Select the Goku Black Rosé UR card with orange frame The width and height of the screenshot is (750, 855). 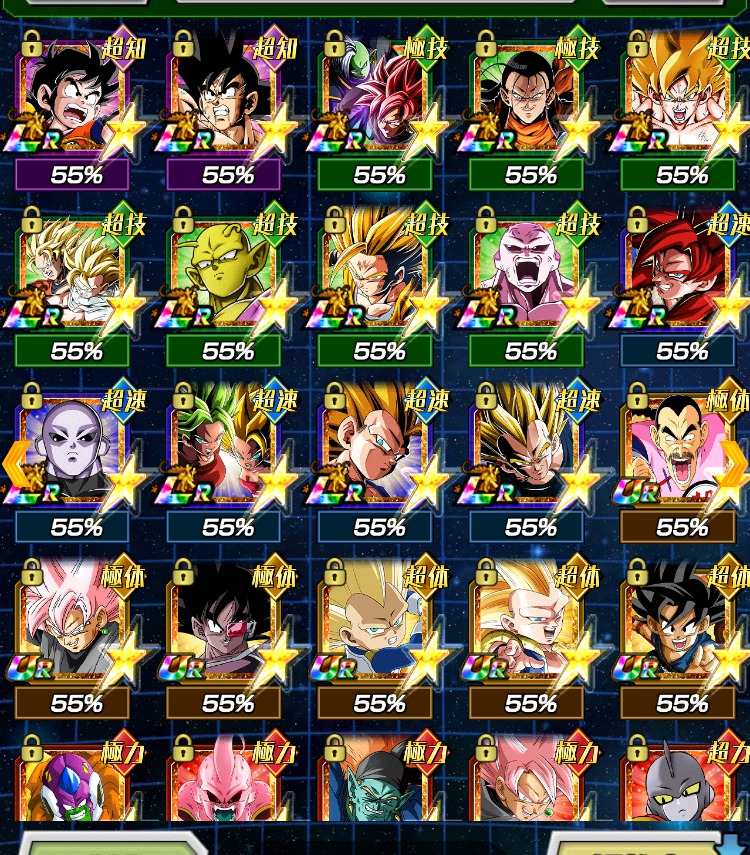[x=72, y=628]
